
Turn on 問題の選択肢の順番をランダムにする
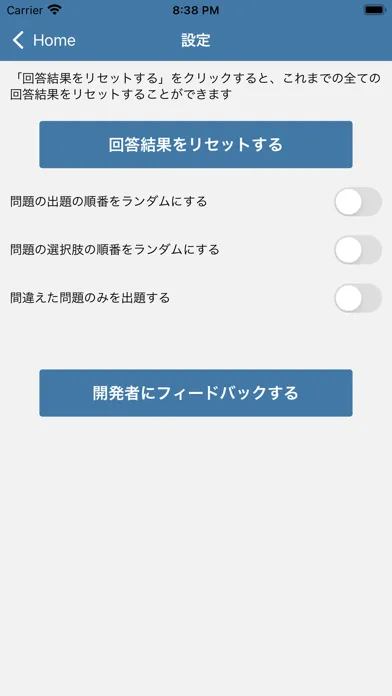coord(358,250)
